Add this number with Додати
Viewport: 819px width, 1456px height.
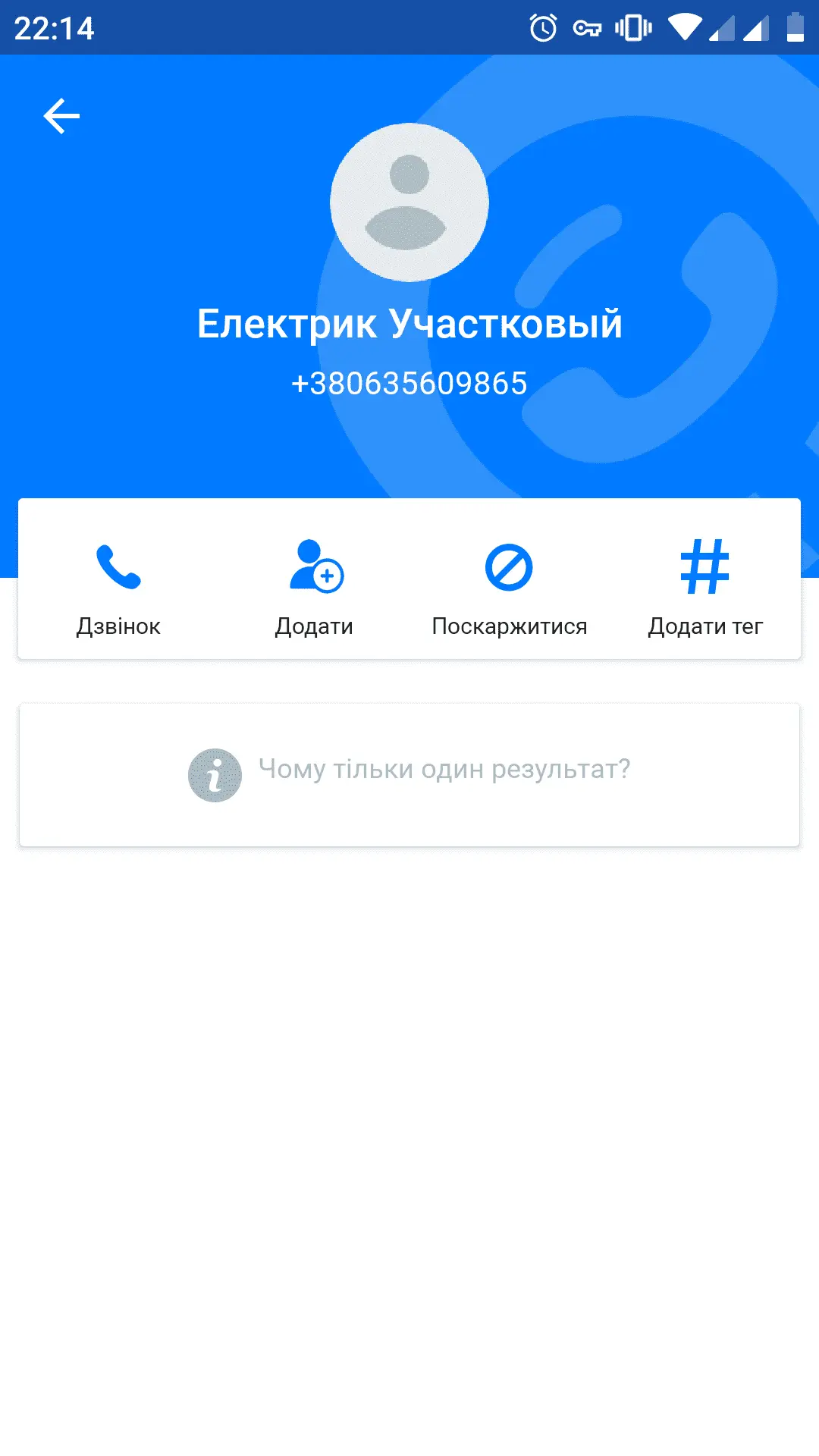coord(315,585)
